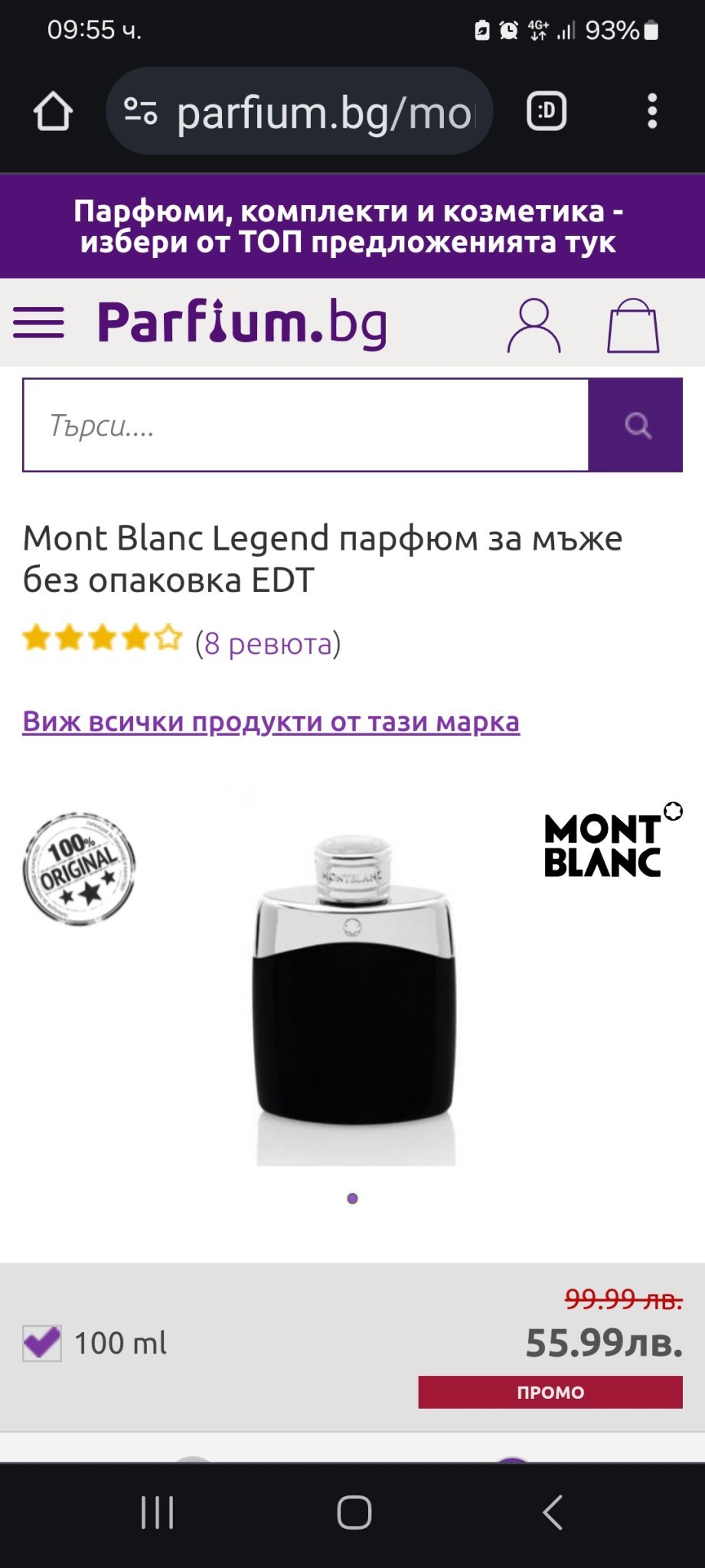This screenshot has height=1568, width=705.
Task: Open the browser three-dot overflow menu
Action: point(652,112)
